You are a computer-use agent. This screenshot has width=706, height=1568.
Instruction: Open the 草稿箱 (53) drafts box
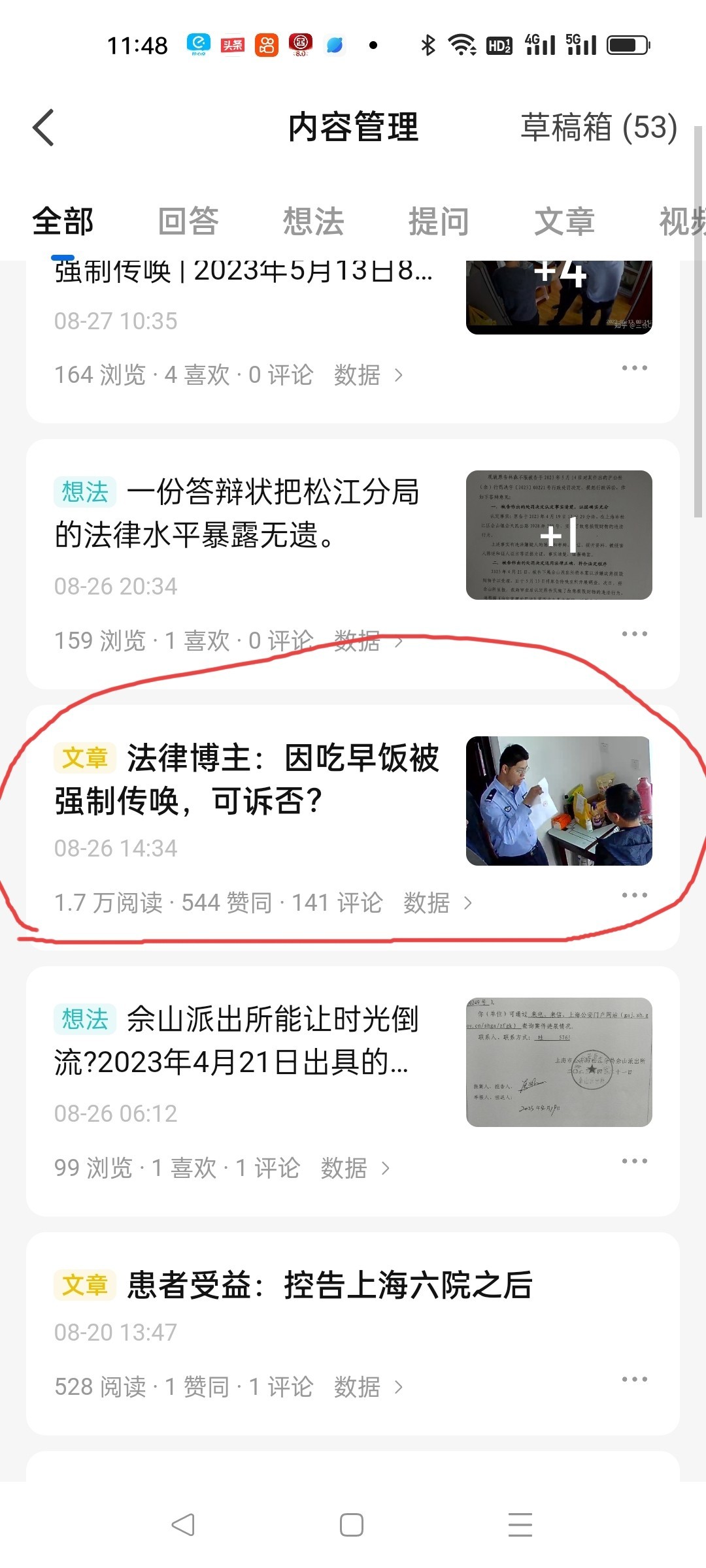(598, 127)
